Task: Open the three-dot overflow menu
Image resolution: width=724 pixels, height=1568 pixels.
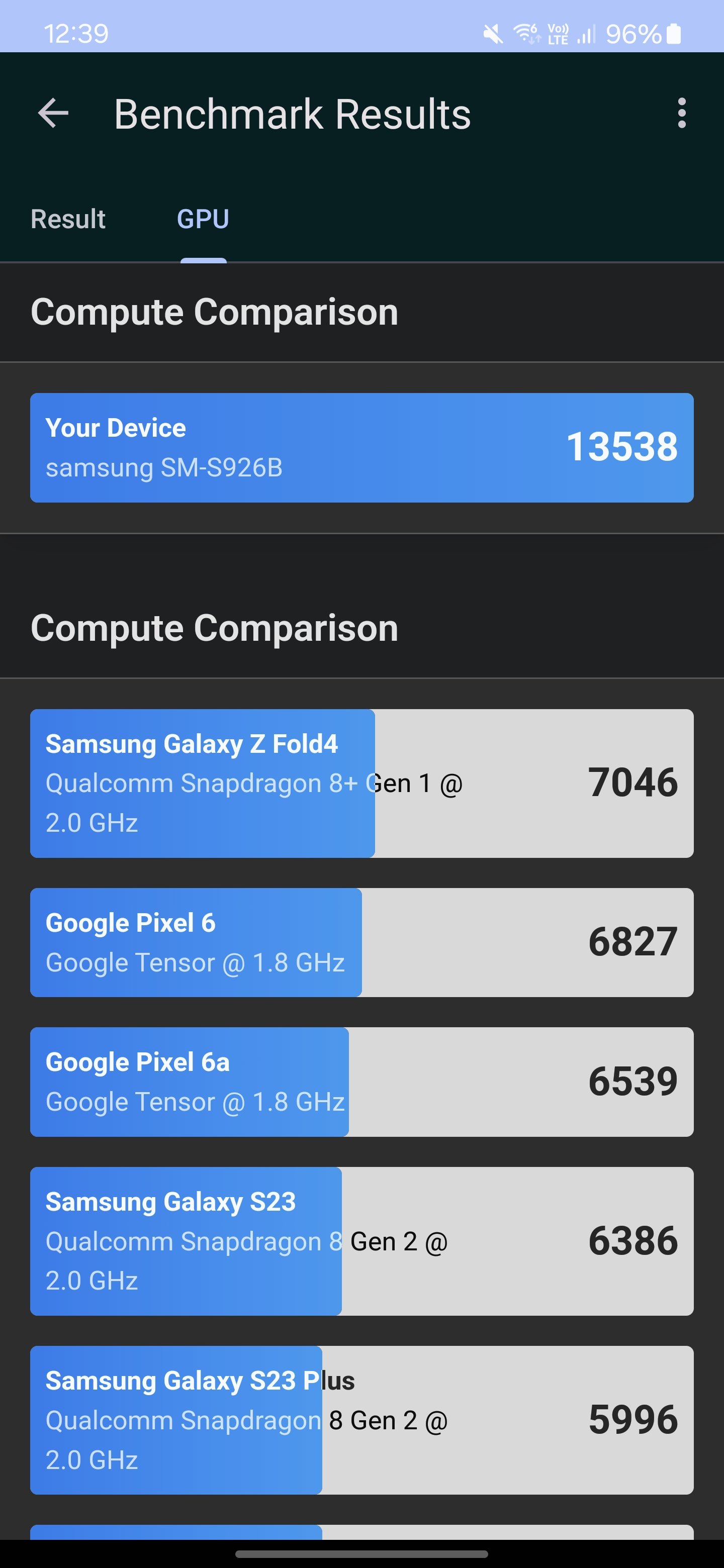Action: click(681, 113)
